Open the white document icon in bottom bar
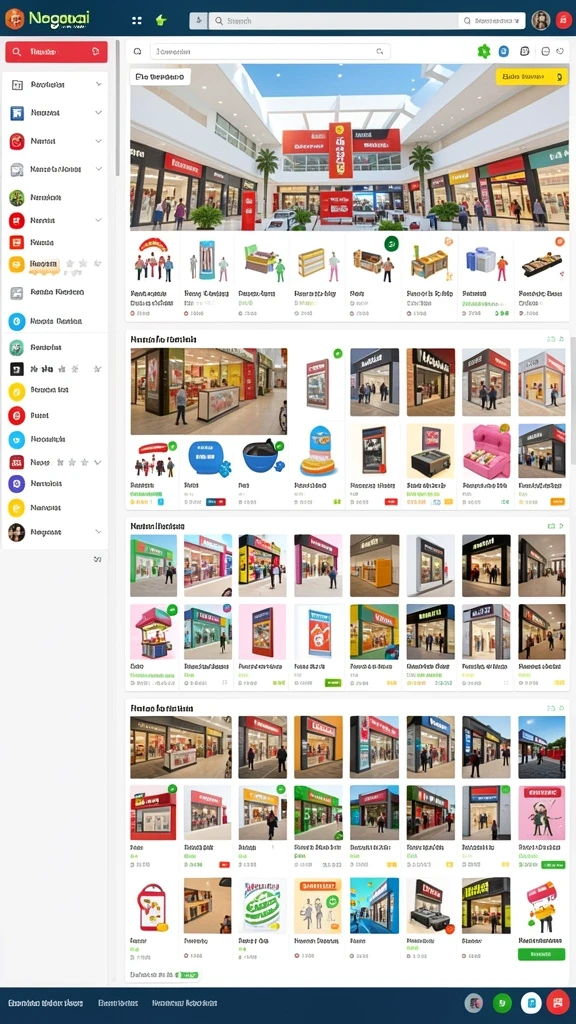This screenshot has width=576, height=1024. click(x=531, y=1002)
